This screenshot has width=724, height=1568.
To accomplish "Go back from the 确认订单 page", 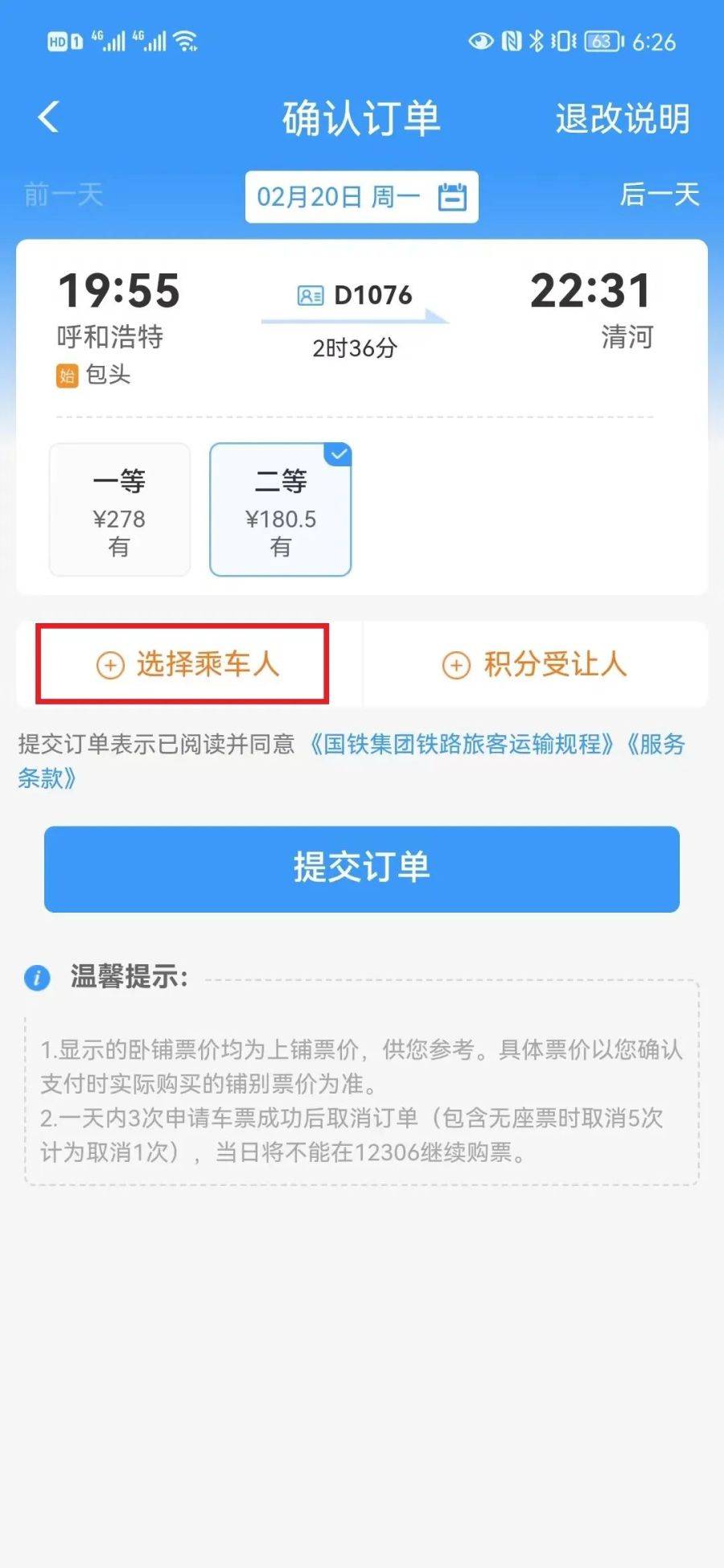I will click(x=49, y=117).
